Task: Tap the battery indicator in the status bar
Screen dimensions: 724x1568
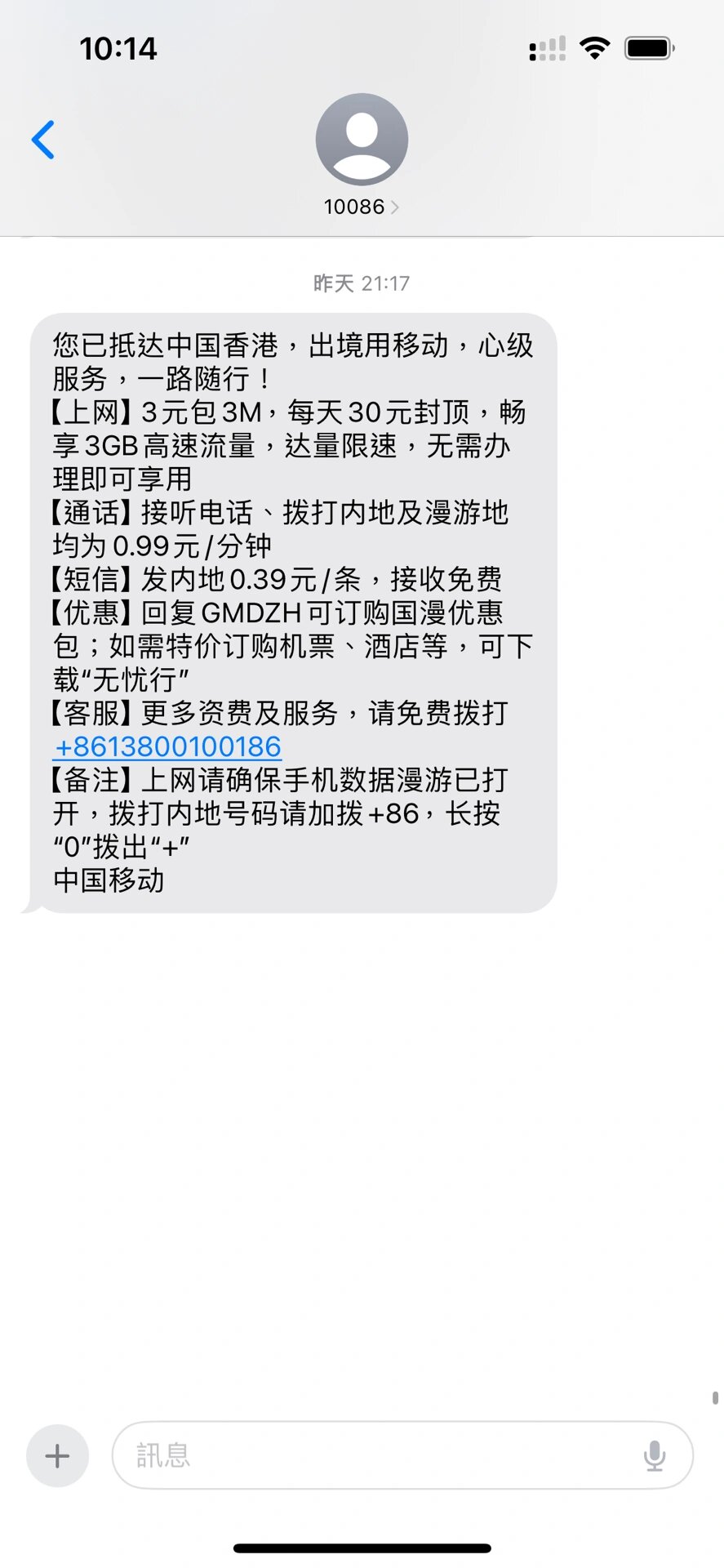Action: click(x=649, y=48)
